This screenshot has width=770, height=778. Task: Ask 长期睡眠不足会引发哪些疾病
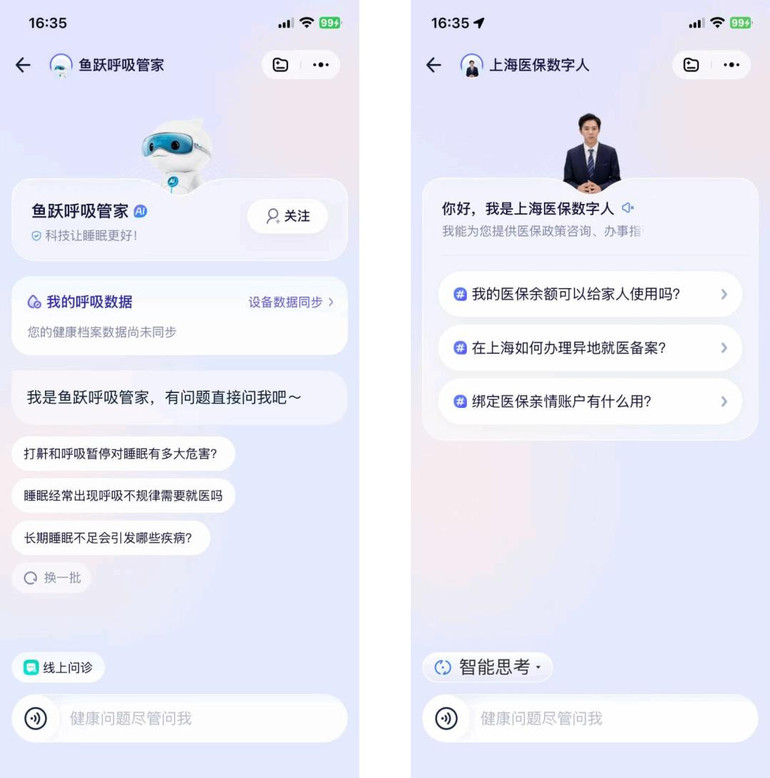(x=110, y=537)
